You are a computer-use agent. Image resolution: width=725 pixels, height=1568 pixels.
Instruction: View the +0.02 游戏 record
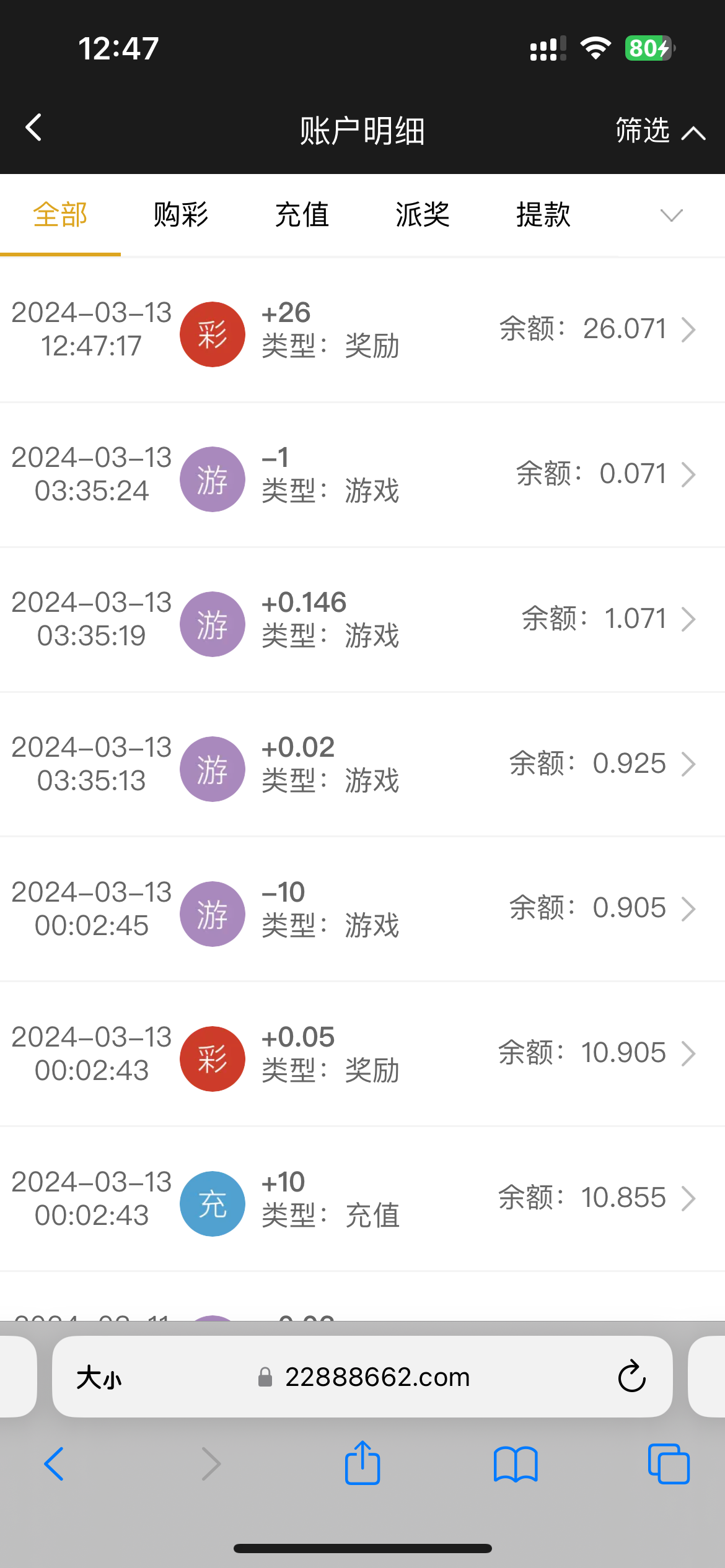click(x=362, y=765)
